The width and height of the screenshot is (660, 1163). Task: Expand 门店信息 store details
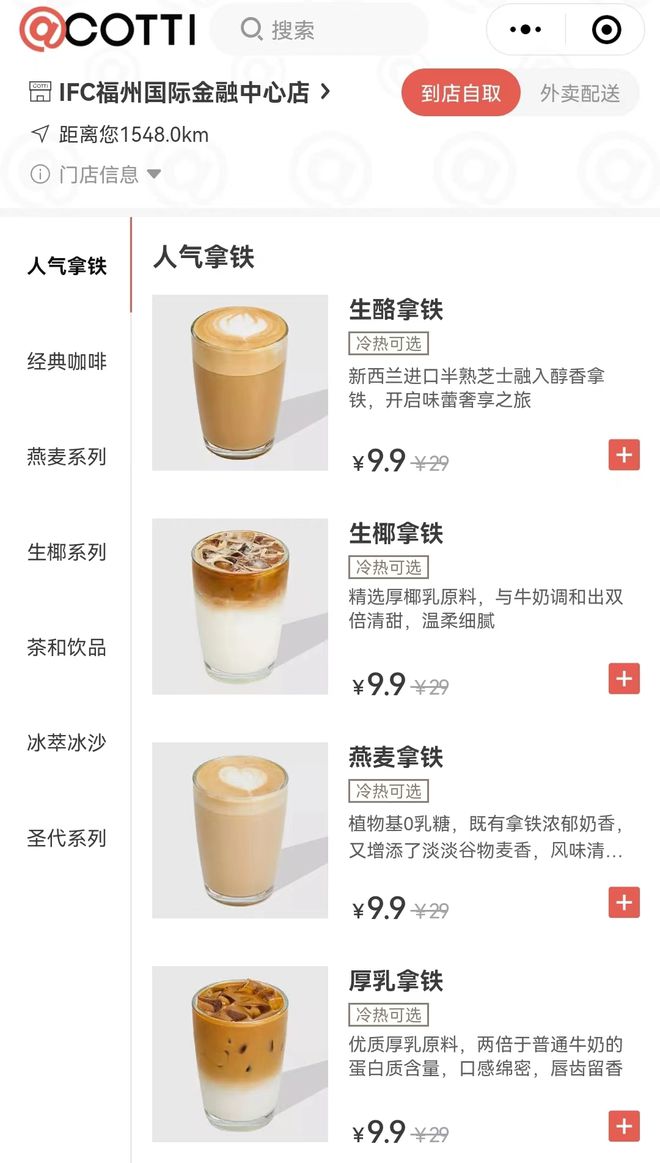[97, 175]
